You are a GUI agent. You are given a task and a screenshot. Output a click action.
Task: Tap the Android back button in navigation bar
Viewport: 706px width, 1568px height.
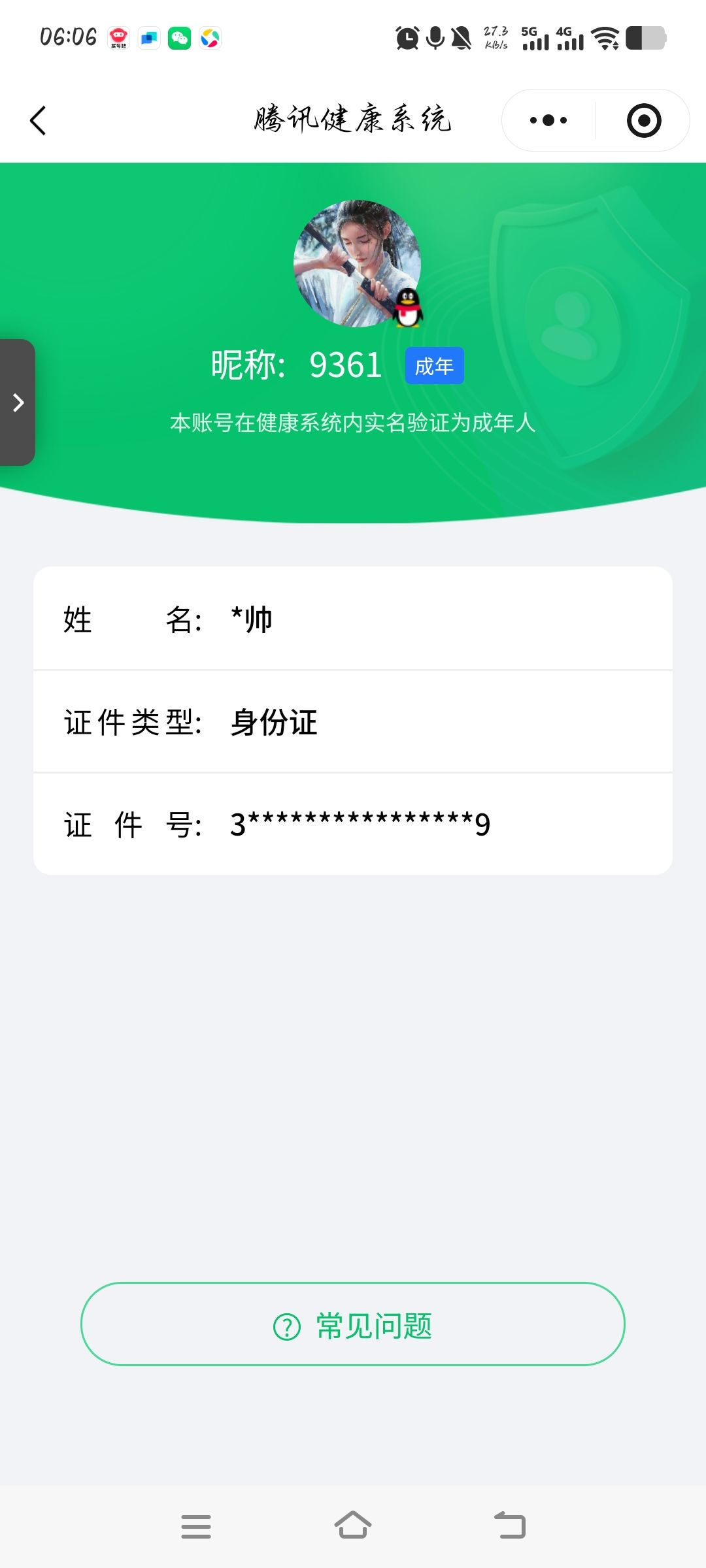[511, 1525]
